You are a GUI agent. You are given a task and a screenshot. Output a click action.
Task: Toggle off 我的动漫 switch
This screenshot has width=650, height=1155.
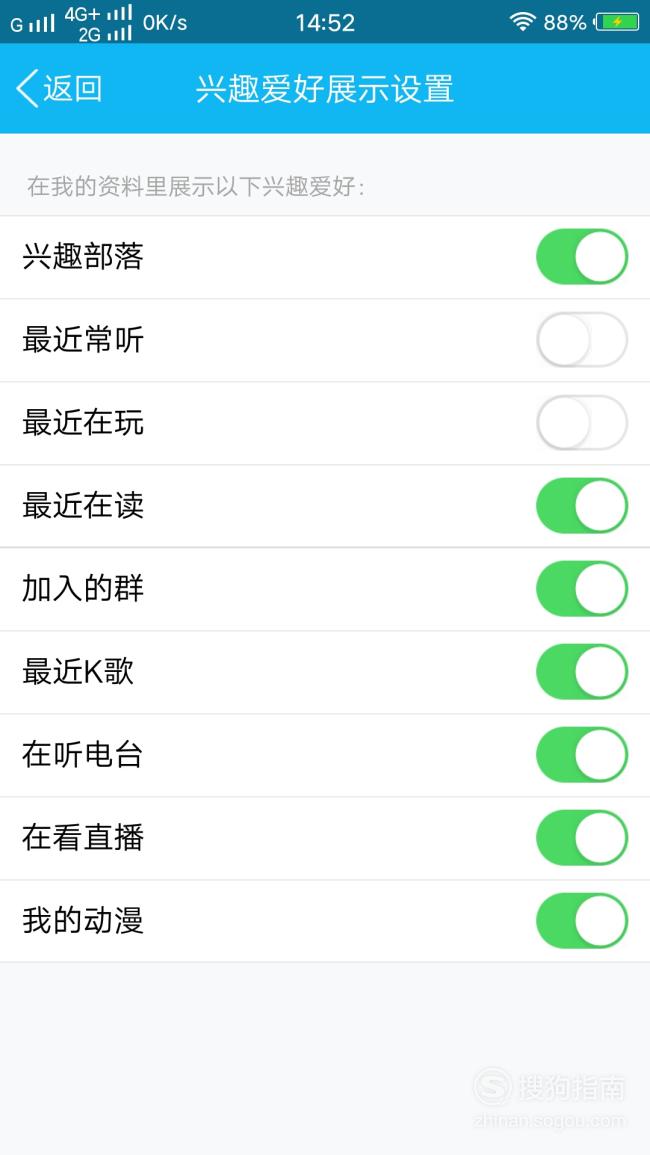(582, 921)
